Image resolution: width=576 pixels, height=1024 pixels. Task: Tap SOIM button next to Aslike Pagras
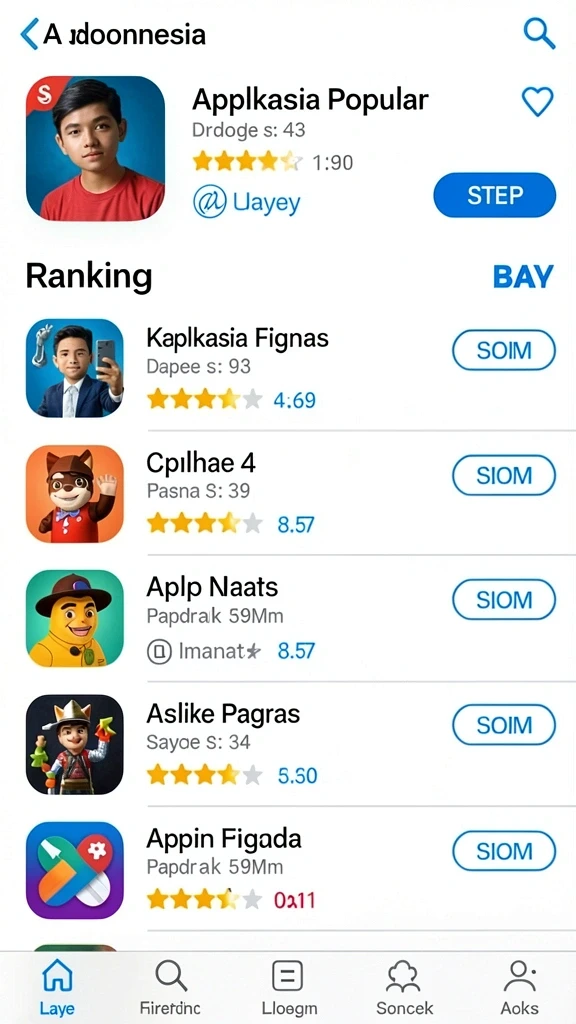point(504,725)
